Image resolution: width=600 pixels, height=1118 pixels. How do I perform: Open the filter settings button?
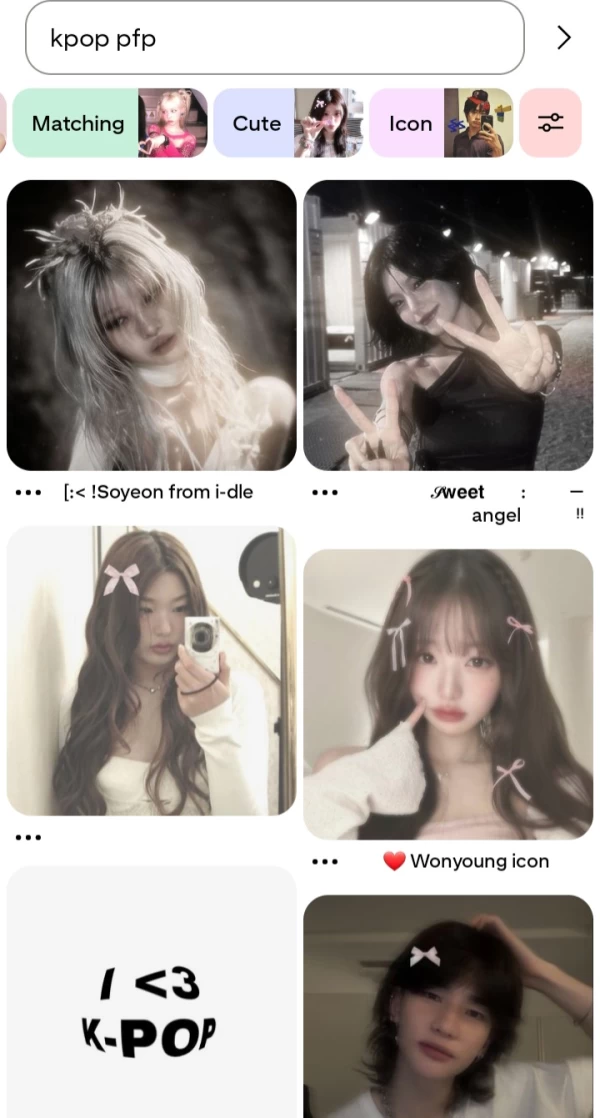point(551,123)
